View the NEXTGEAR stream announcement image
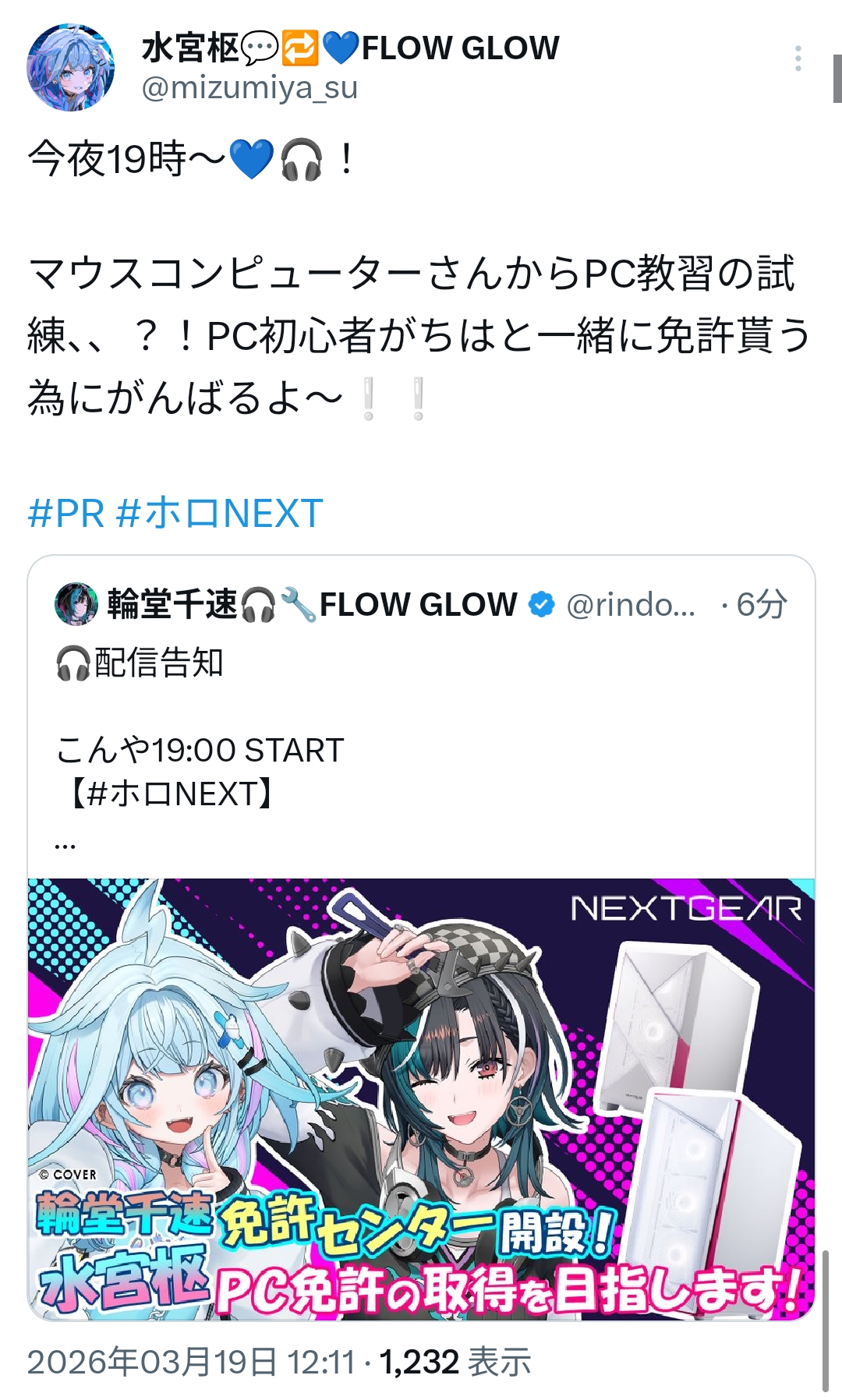This screenshot has width=842, height=1400. pos(421,1098)
